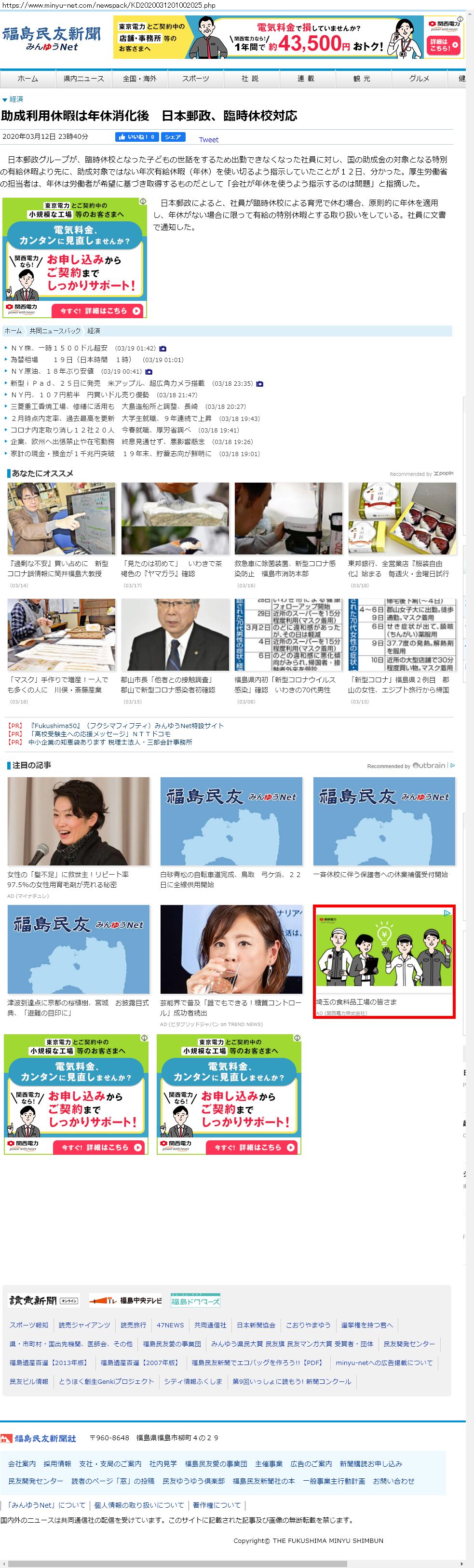This screenshot has width=474, height=1568.
Task: Open the ＮＹ株、一時１５００ドル超安 headline
Action: coord(59,348)
